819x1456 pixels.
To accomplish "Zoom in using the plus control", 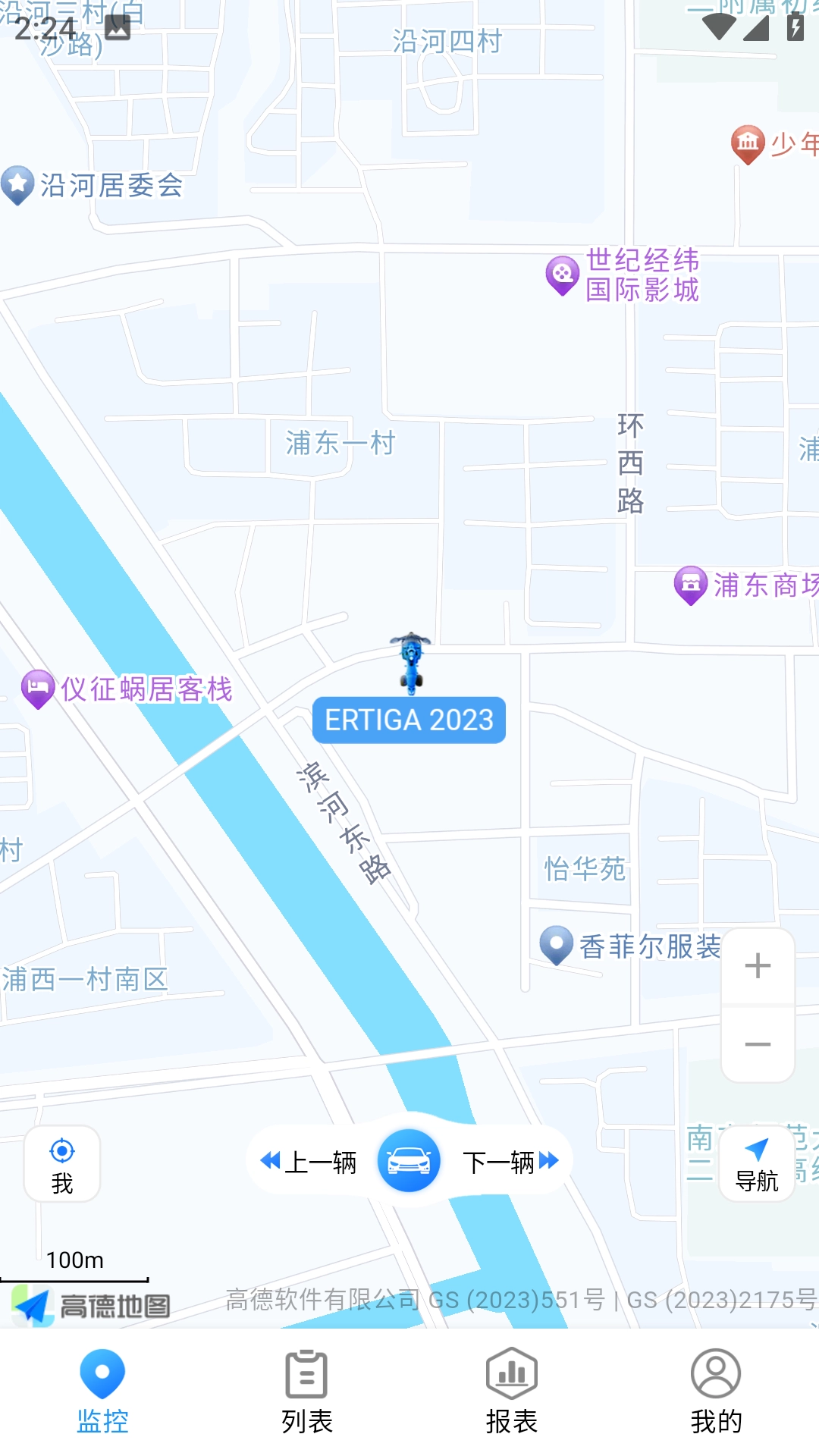I will click(756, 965).
